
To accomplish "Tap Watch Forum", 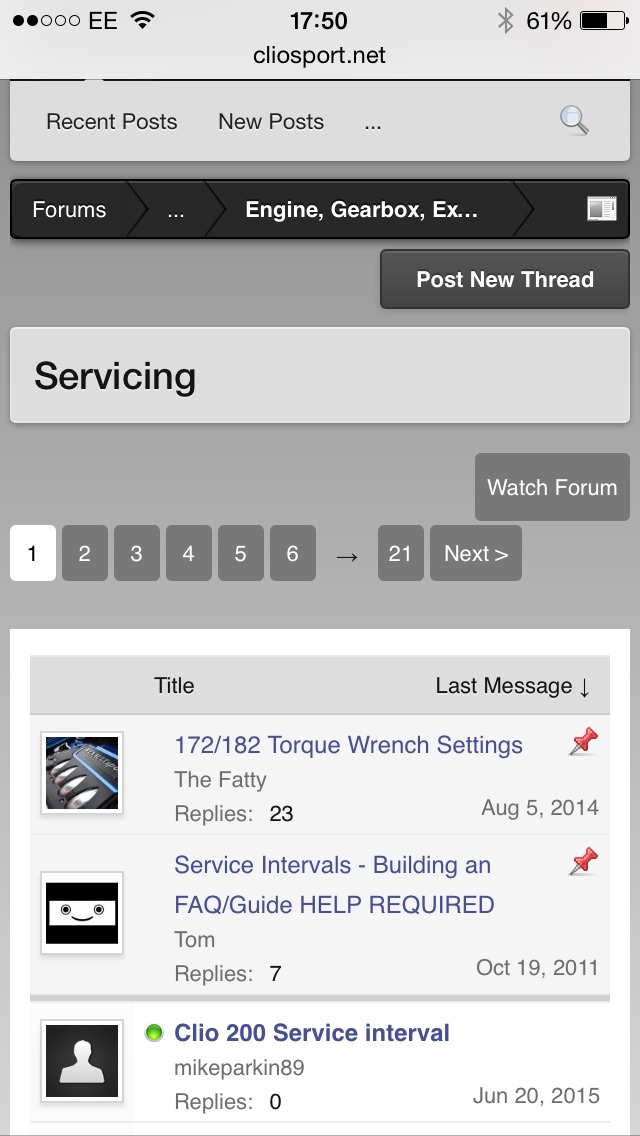I will tap(552, 488).
